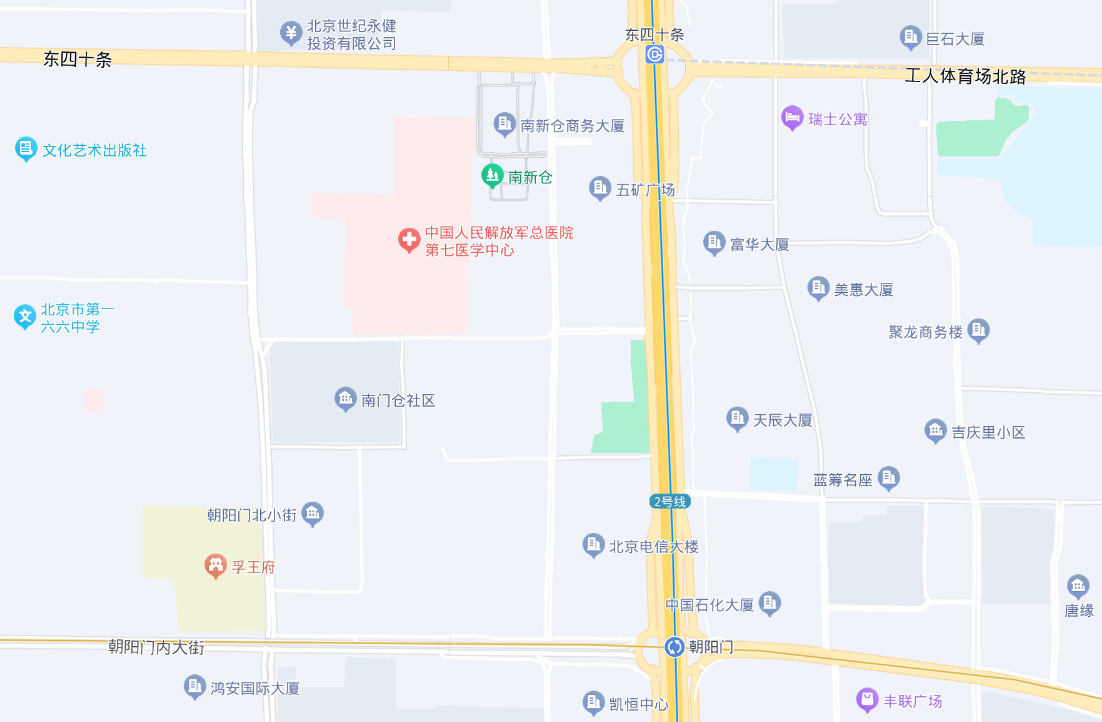This screenshot has height=722, width=1102.
Task: Tap the 2号线 subway line label
Action: coord(669,501)
